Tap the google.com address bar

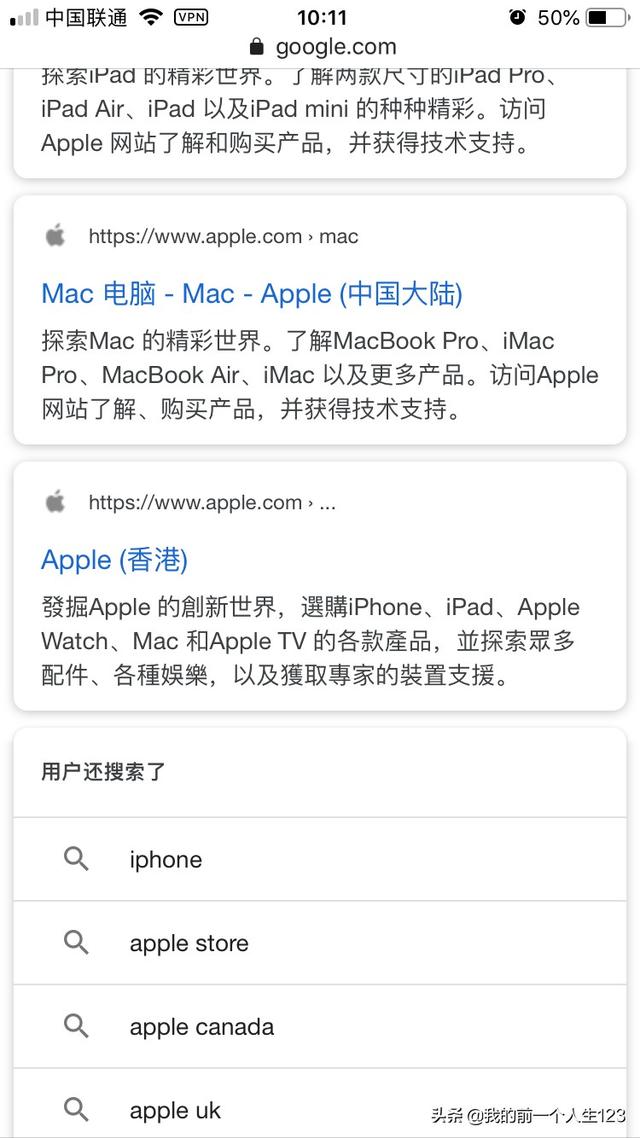coord(322,47)
